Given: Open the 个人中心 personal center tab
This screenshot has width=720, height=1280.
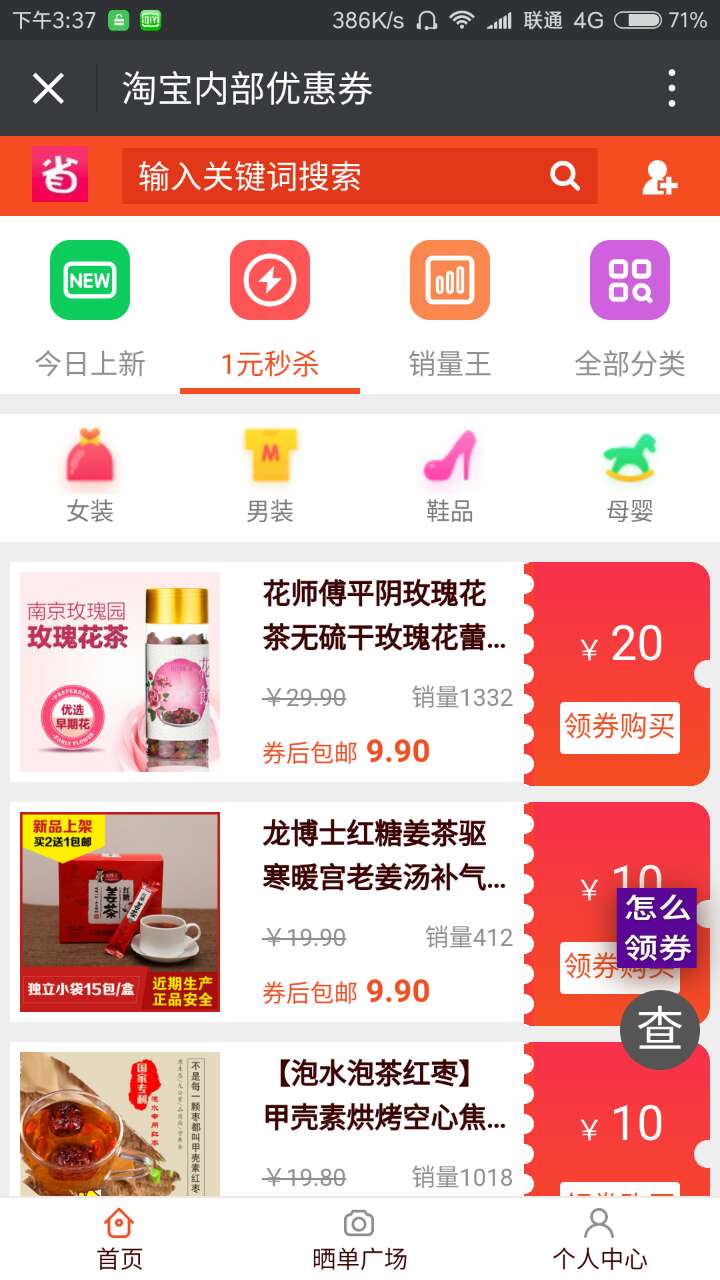Looking at the screenshot, I should click(598, 1237).
